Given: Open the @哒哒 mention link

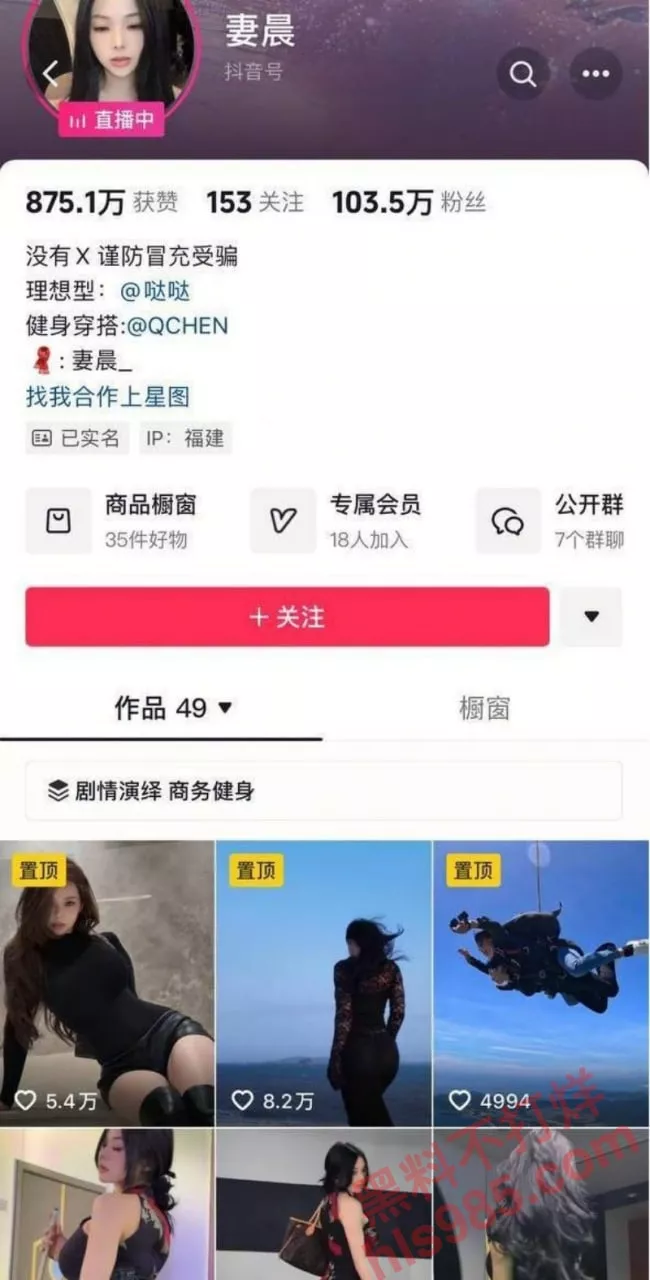Looking at the screenshot, I should [x=155, y=291].
